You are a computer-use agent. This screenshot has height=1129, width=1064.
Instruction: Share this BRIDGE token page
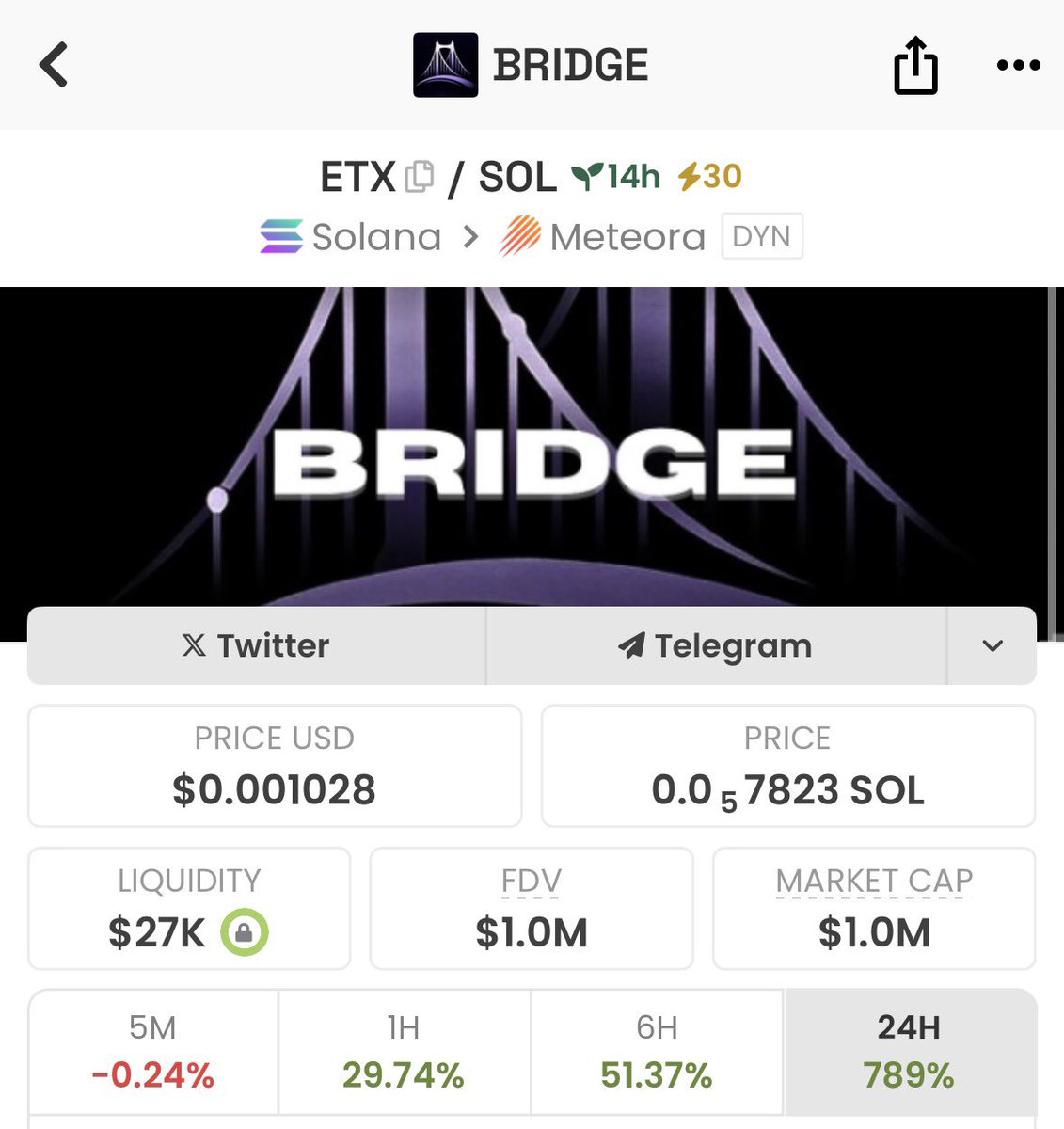[914, 65]
